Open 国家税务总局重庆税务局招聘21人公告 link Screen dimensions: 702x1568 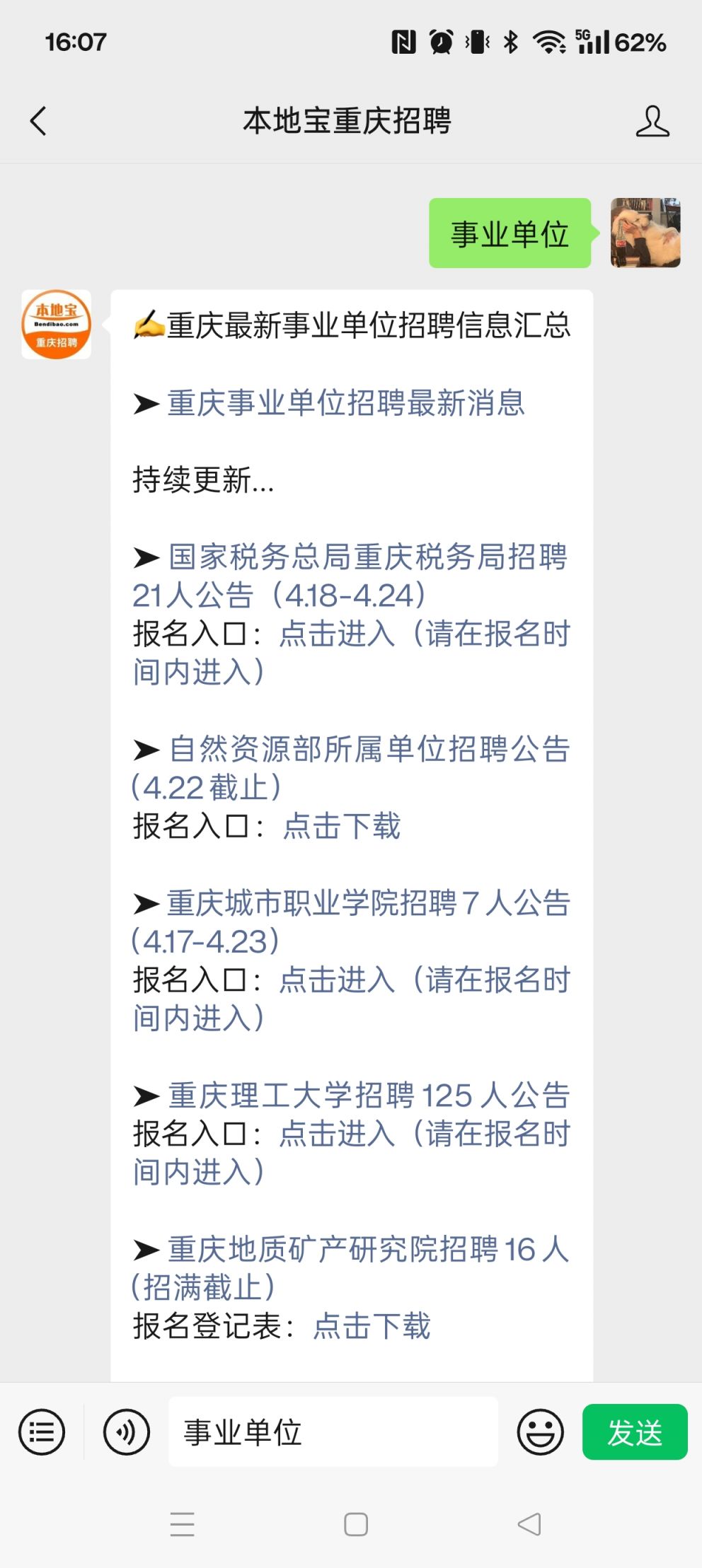(x=351, y=576)
